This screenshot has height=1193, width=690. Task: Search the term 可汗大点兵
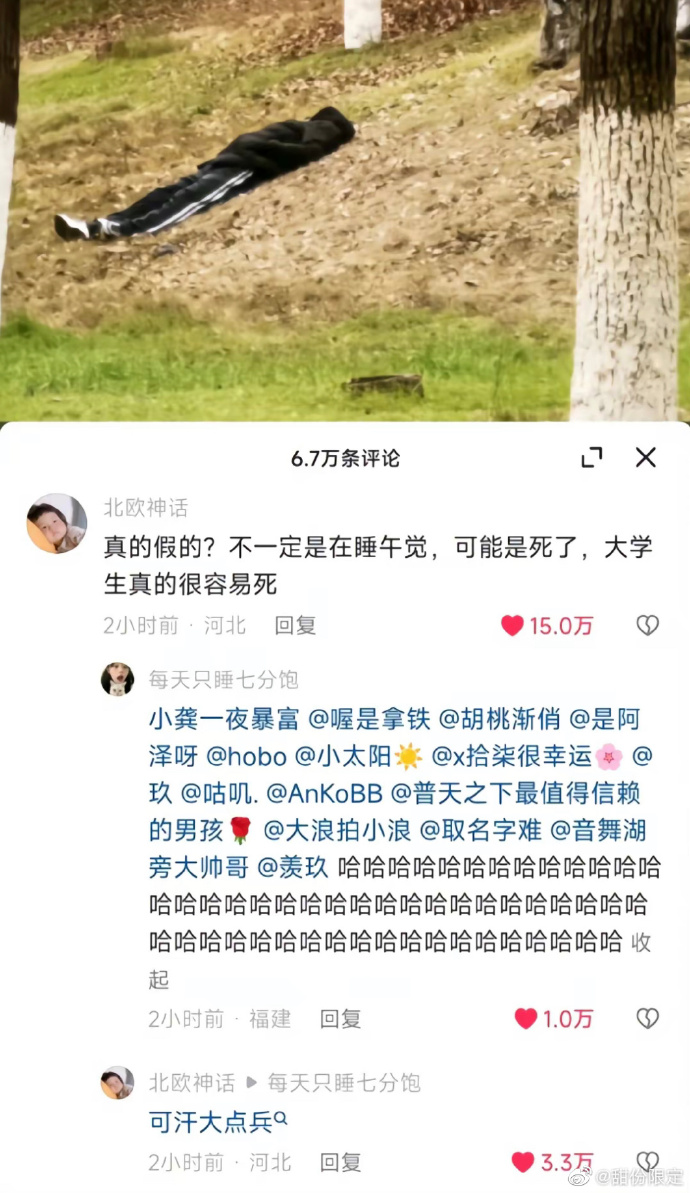218,1122
